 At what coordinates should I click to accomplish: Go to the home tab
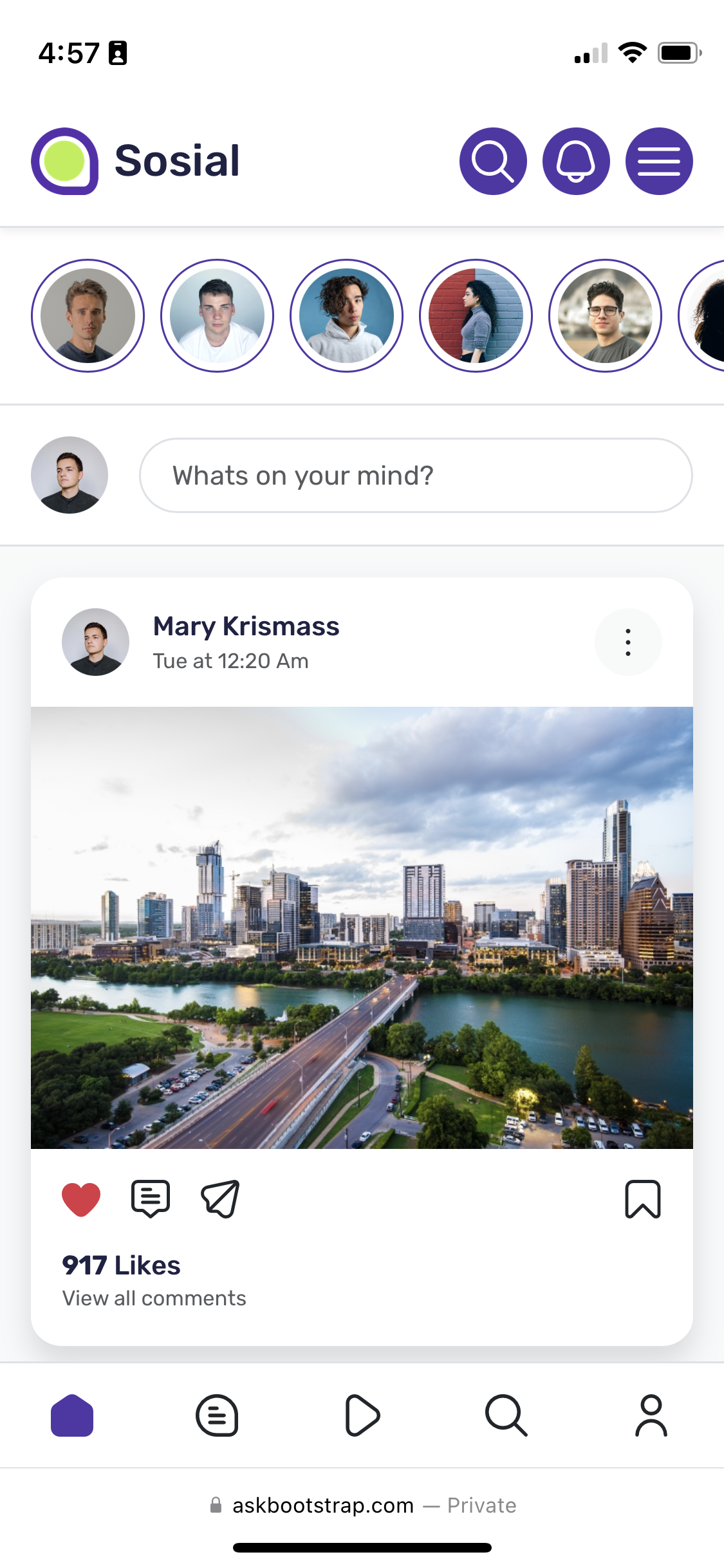tap(72, 1415)
